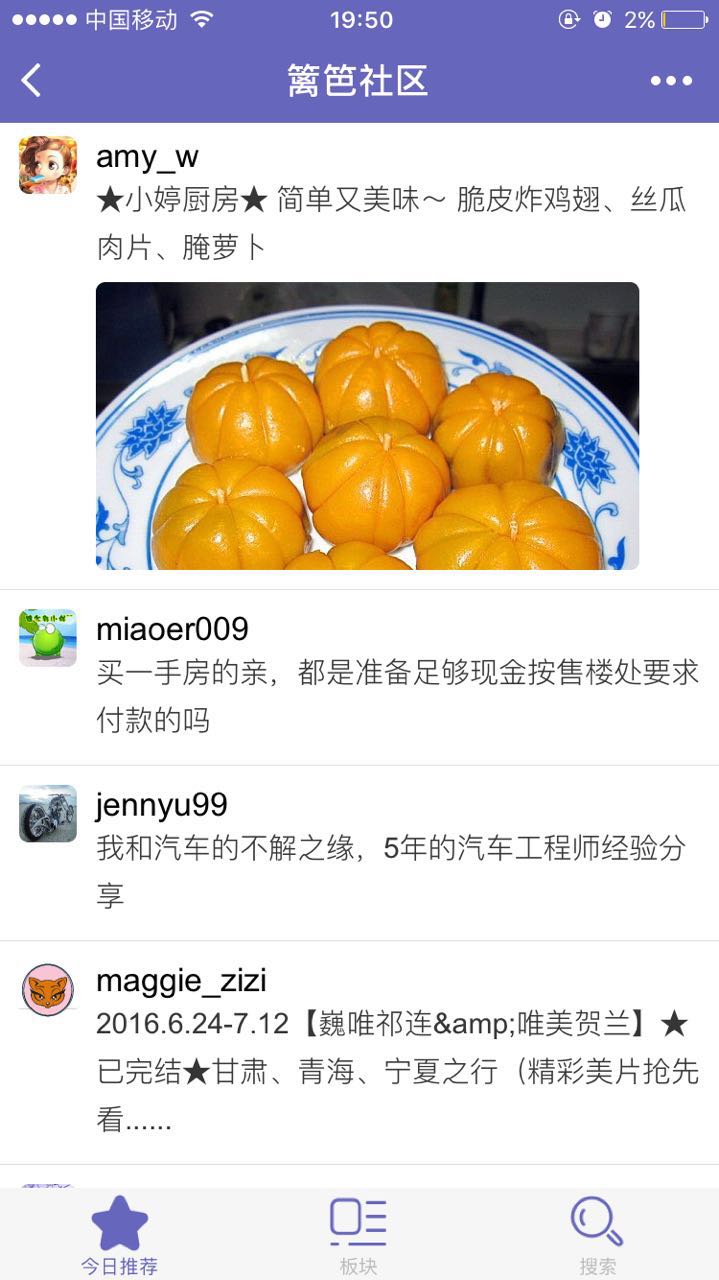Switch to the 搜索 tab

click(598, 1235)
